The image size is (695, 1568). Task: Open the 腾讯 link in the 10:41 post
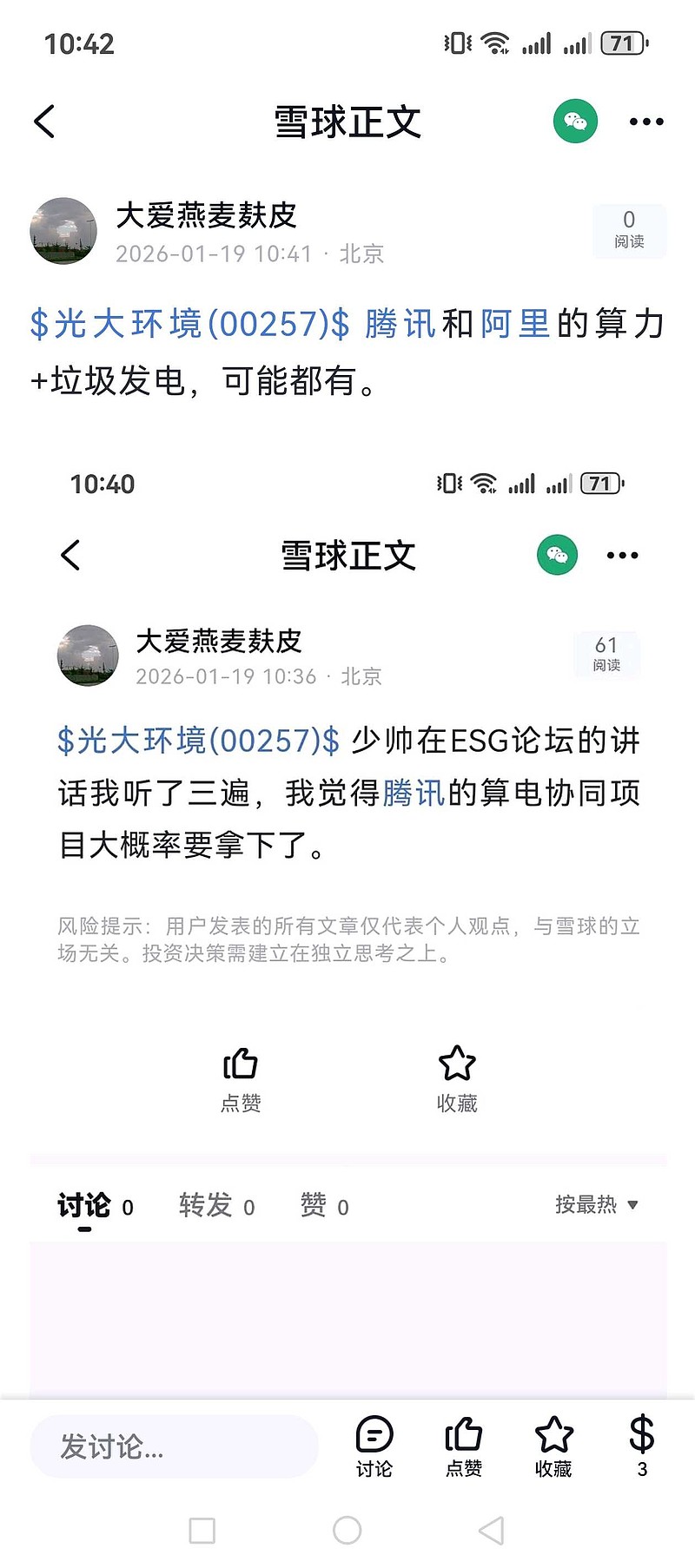tap(400, 324)
